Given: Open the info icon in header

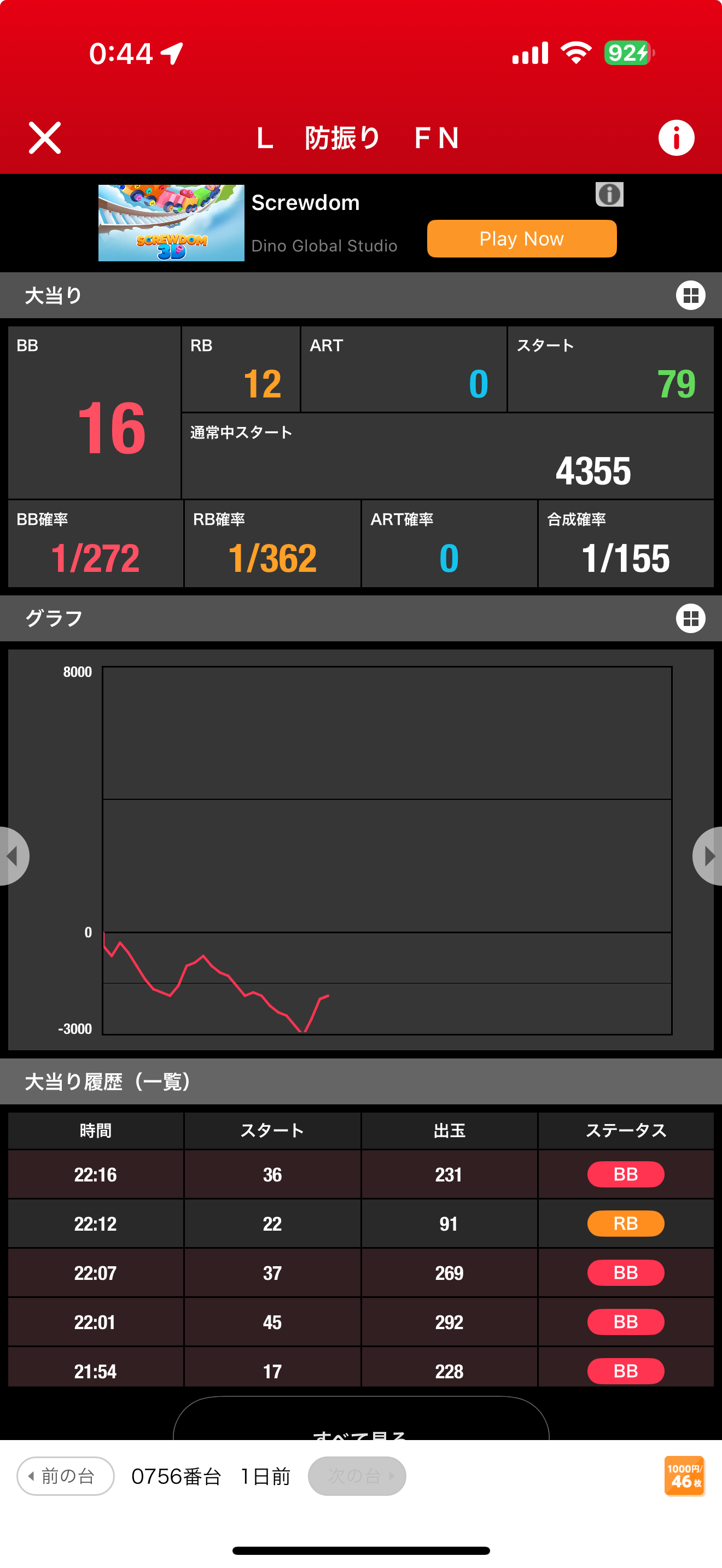Looking at the screenshot, I should click(676, 138).
